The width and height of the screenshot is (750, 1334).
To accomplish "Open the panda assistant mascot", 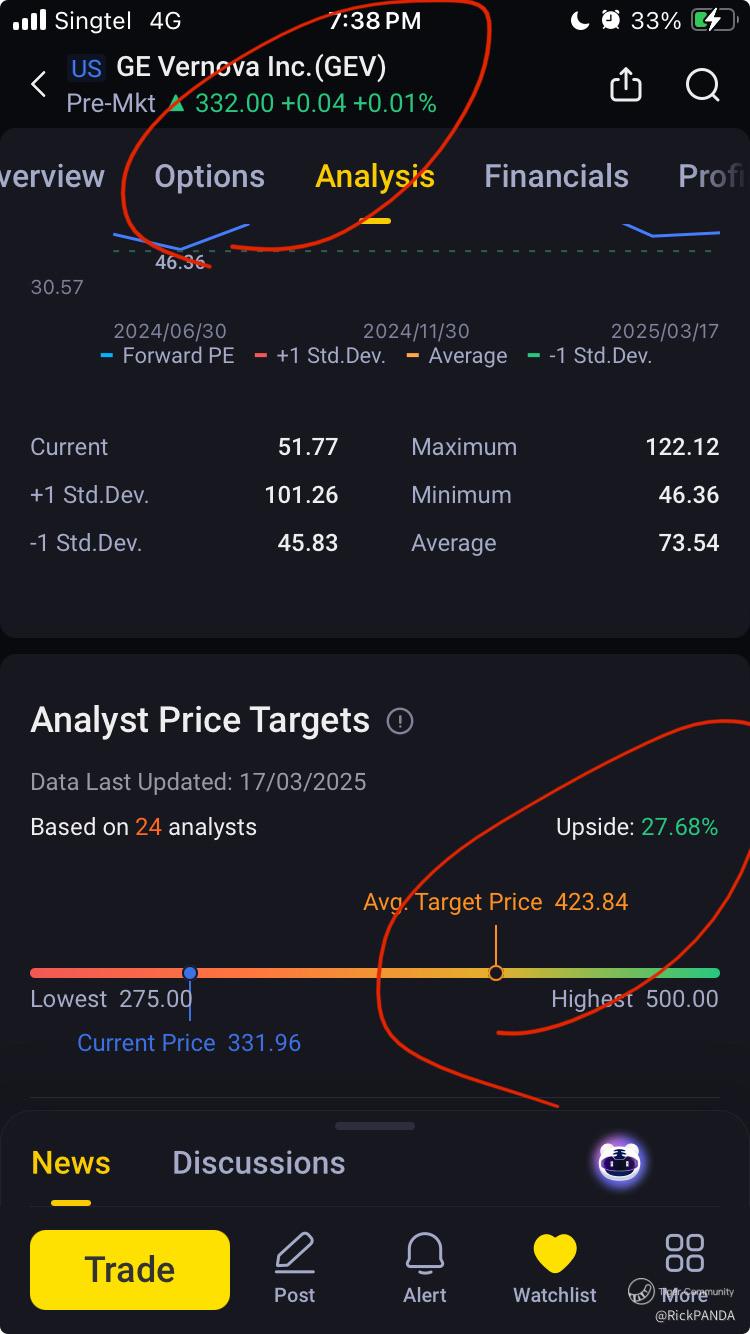I will point(620,1162).
